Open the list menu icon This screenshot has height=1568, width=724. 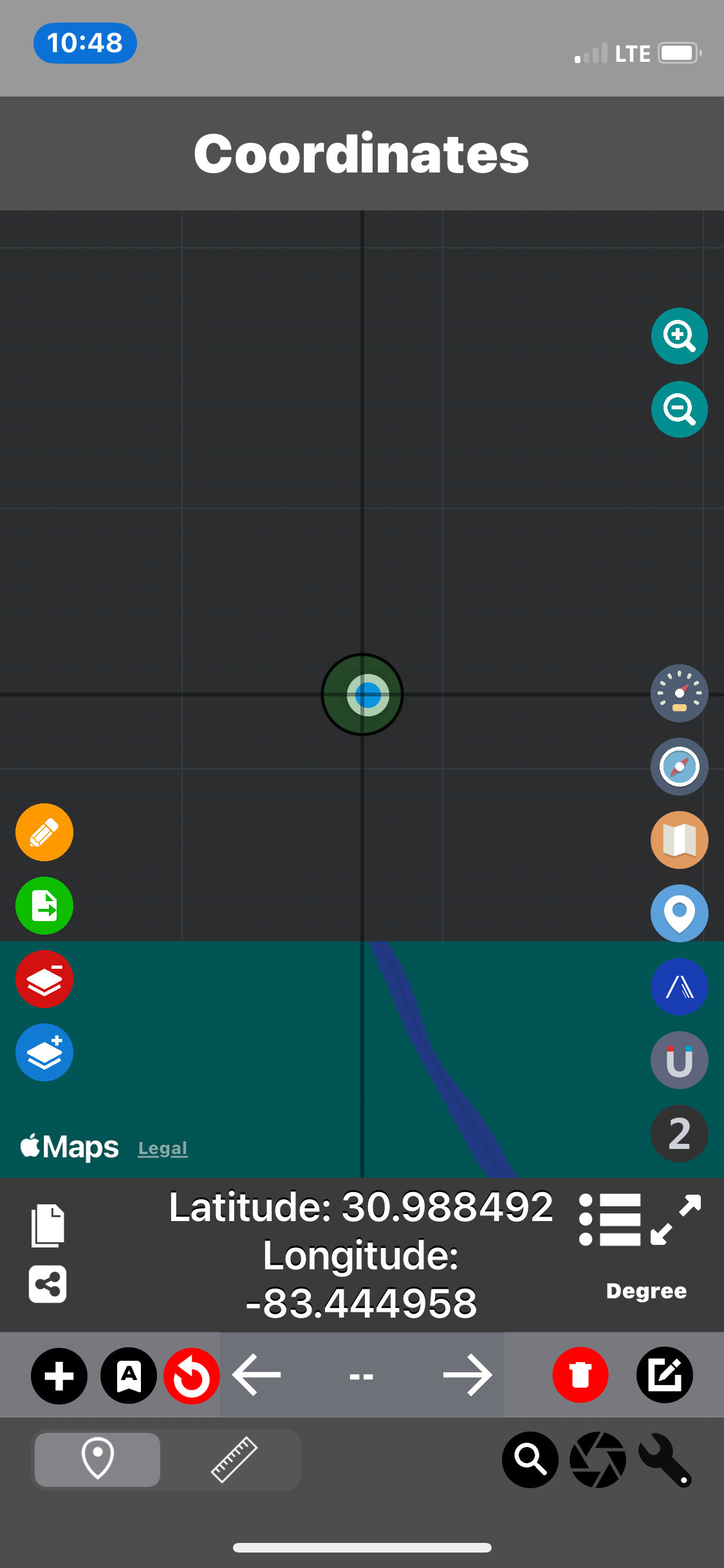click(610, 1220)
